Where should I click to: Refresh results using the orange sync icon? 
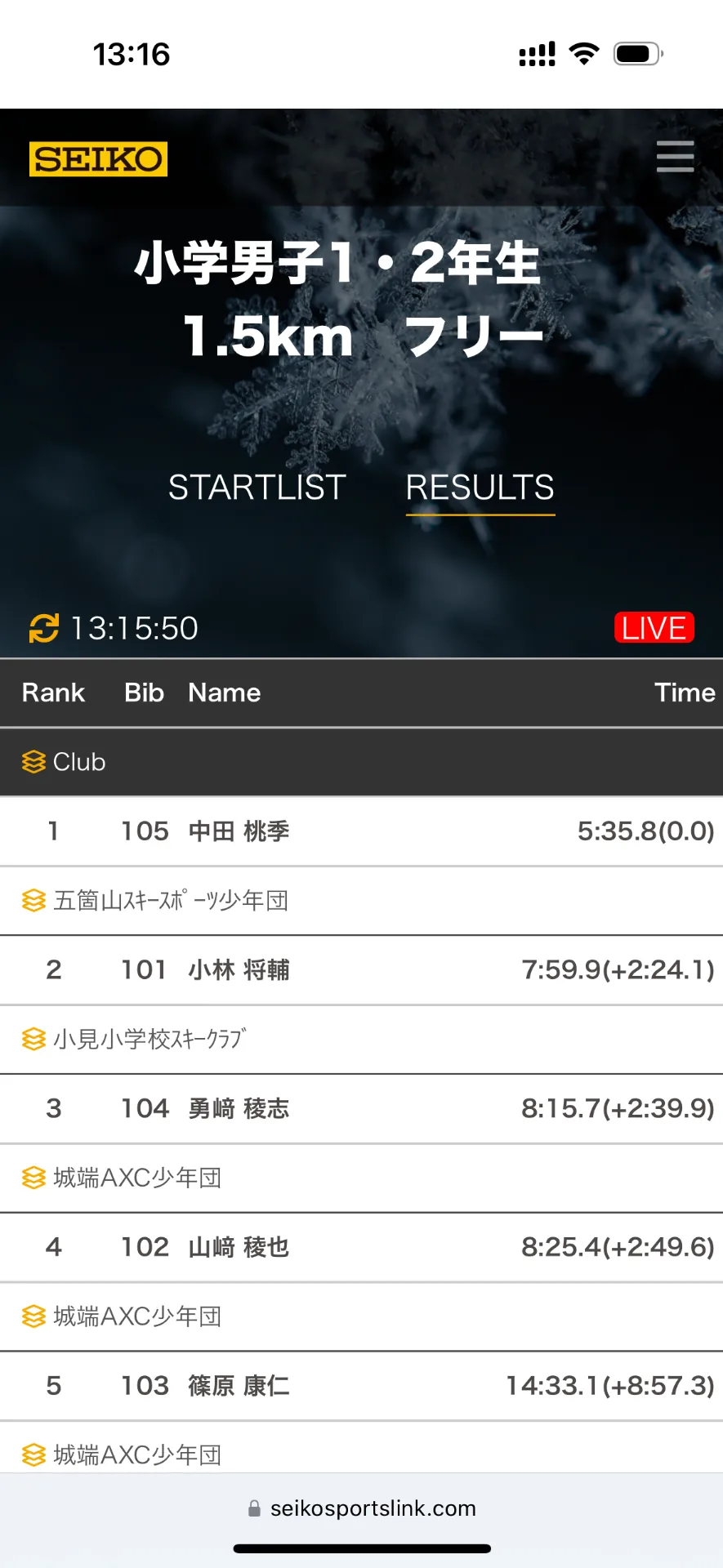(44, 628)
